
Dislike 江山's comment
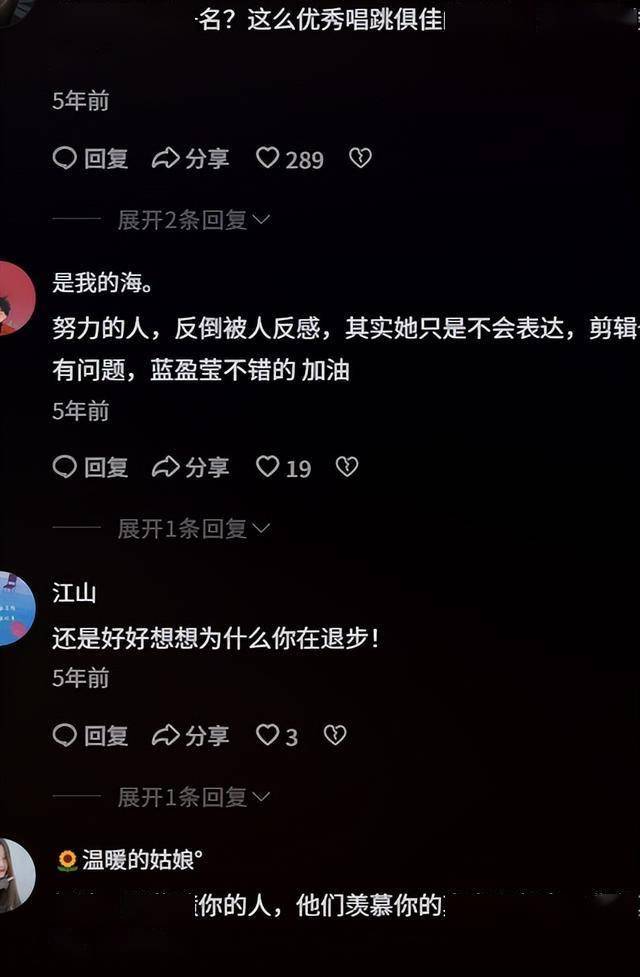coord(335,736)
